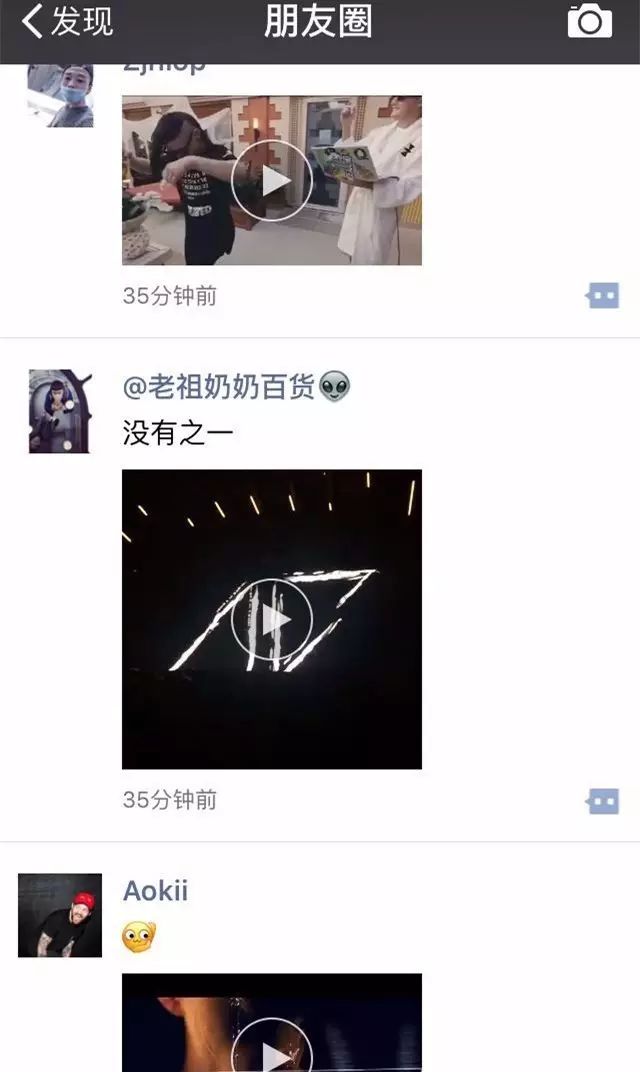
Task: Tap the masked person avatar
Action: [x=60, y=96]
